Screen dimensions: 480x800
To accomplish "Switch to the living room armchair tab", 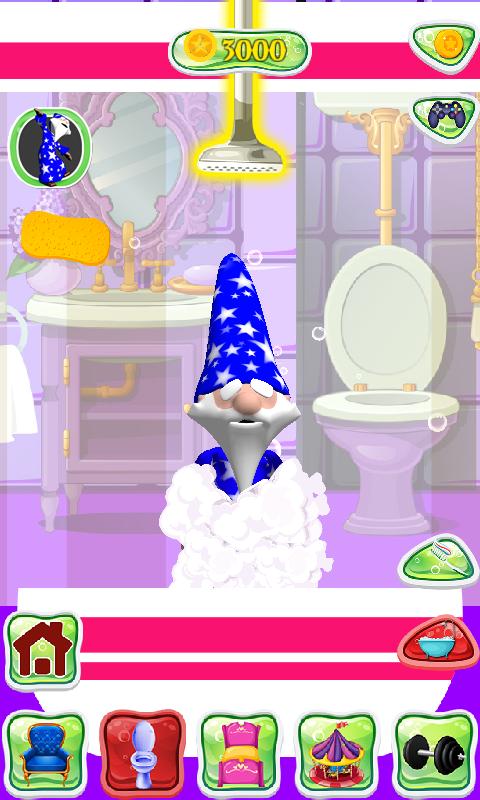I will tap(45, 753).
